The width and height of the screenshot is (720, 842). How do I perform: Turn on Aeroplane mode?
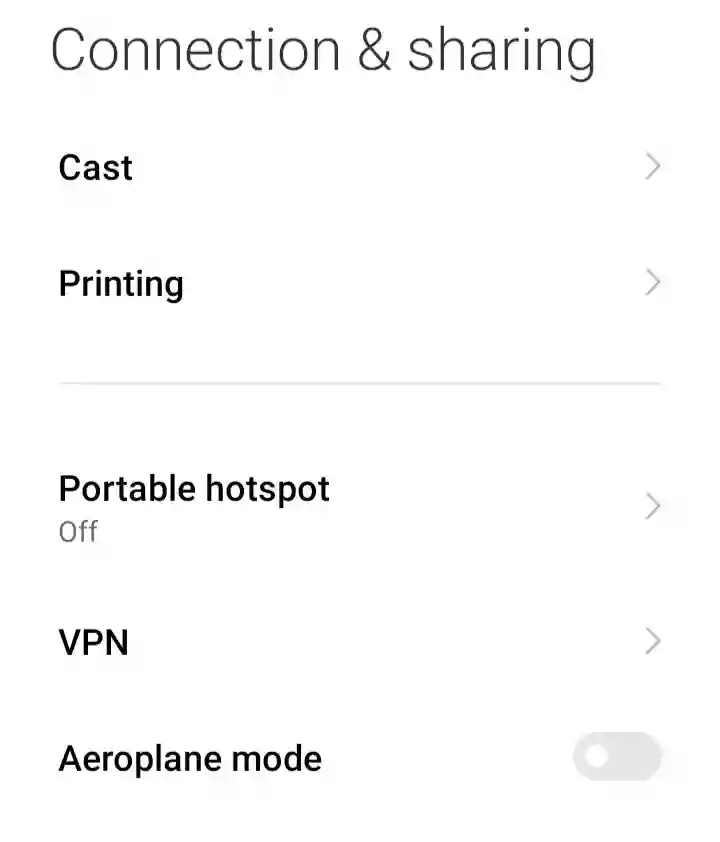616,758
